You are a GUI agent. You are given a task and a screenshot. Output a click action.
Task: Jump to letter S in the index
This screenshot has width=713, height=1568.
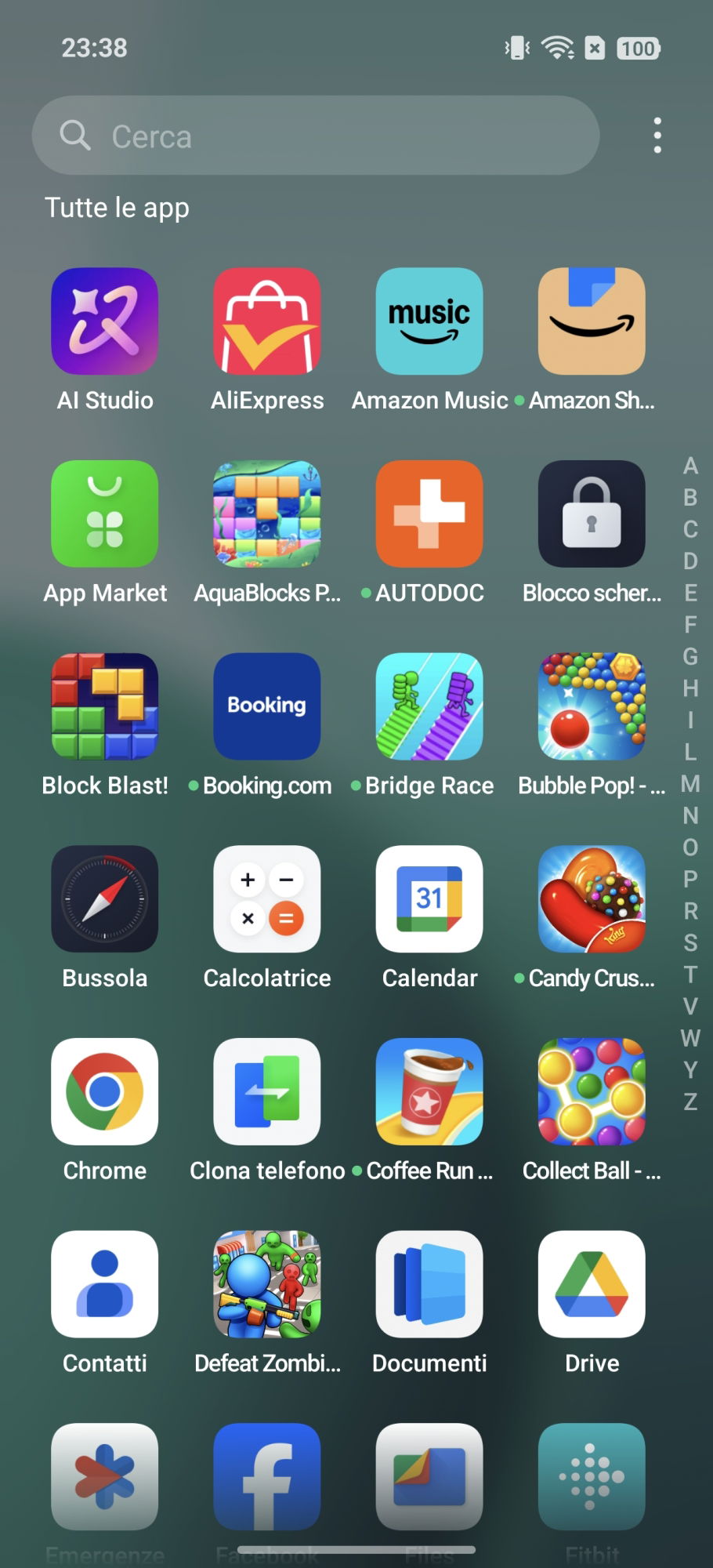click(690, 942)
